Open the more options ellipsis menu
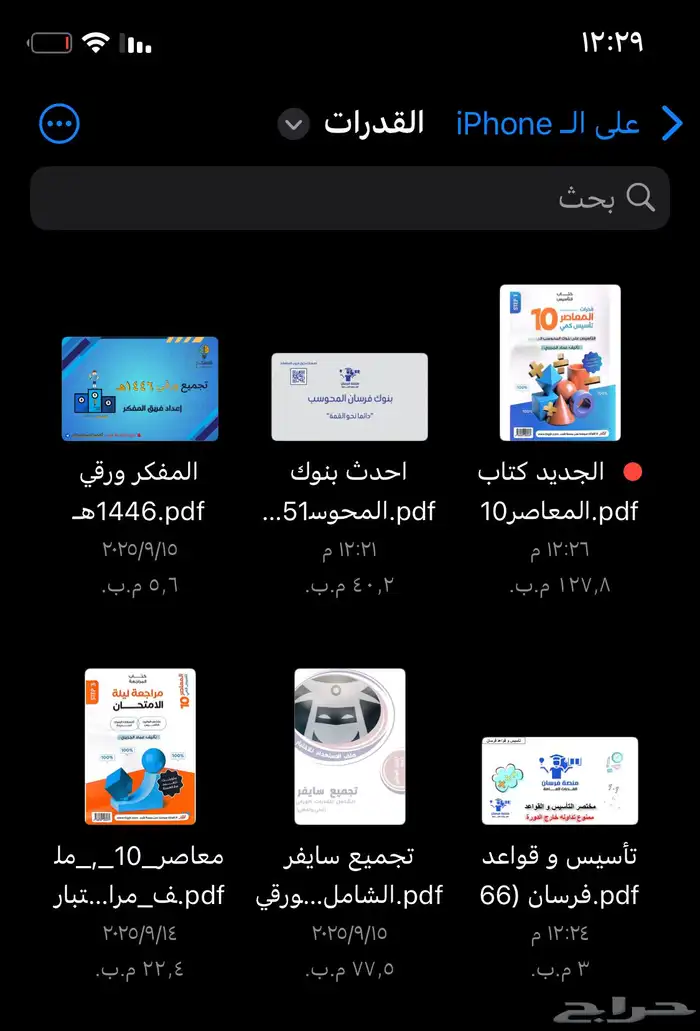This screenshot has width=700, height=1031. (x=59, y=124)
